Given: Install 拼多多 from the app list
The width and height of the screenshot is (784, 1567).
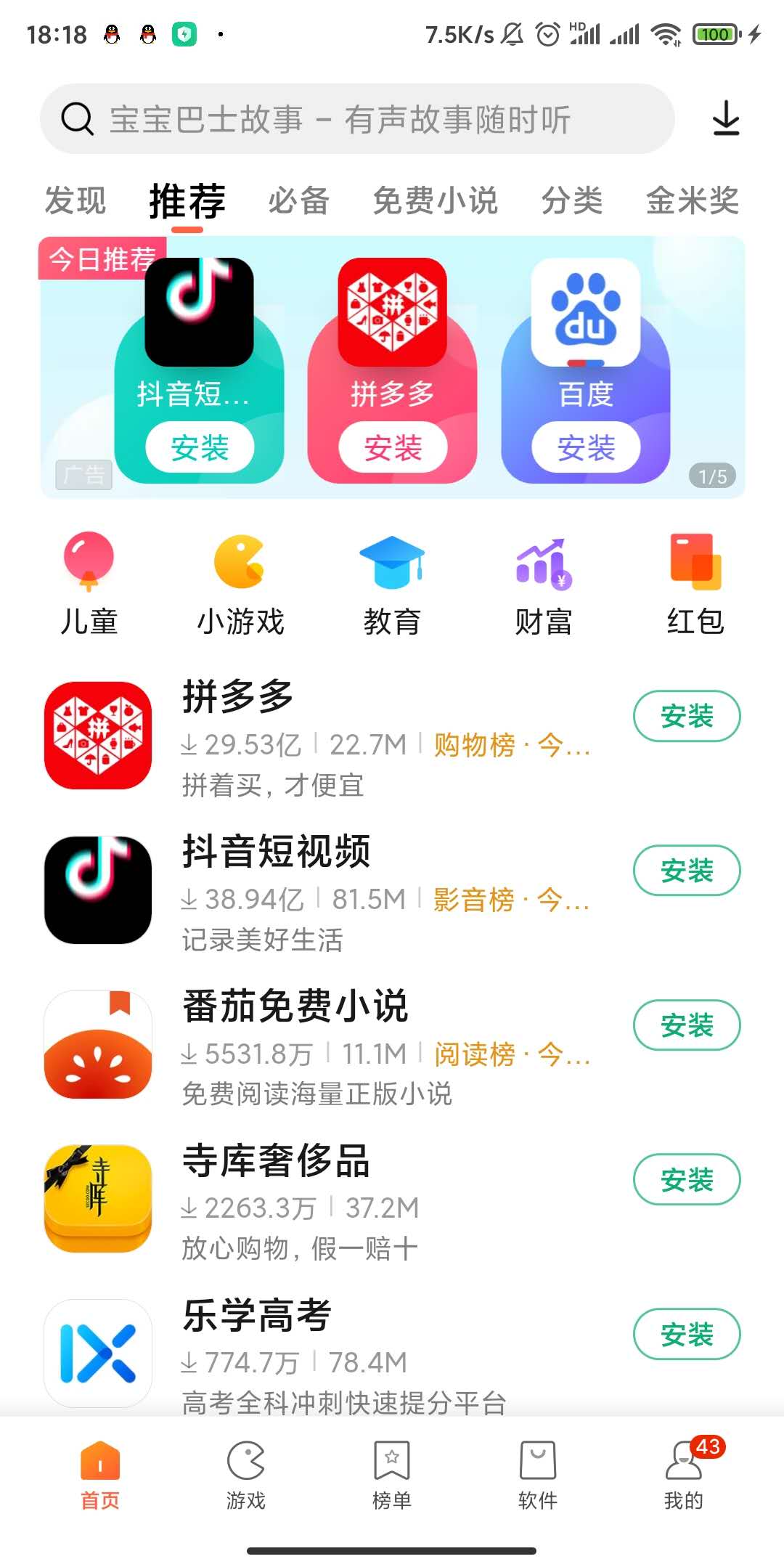Looking at the screenshot, I should [x=686, y=715].
